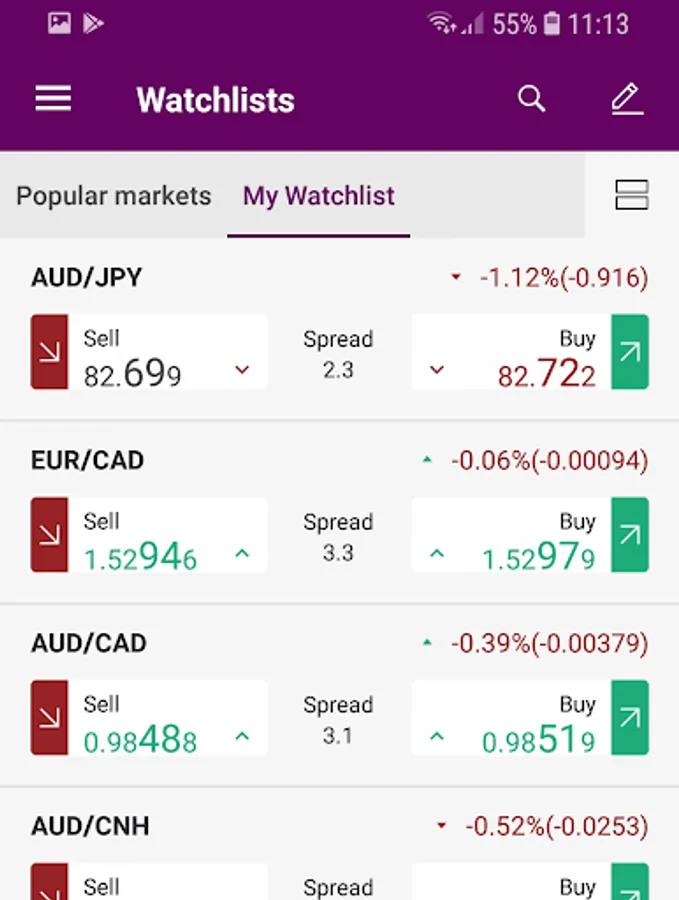Switch to the Popular markets tab

pos(114,196)
